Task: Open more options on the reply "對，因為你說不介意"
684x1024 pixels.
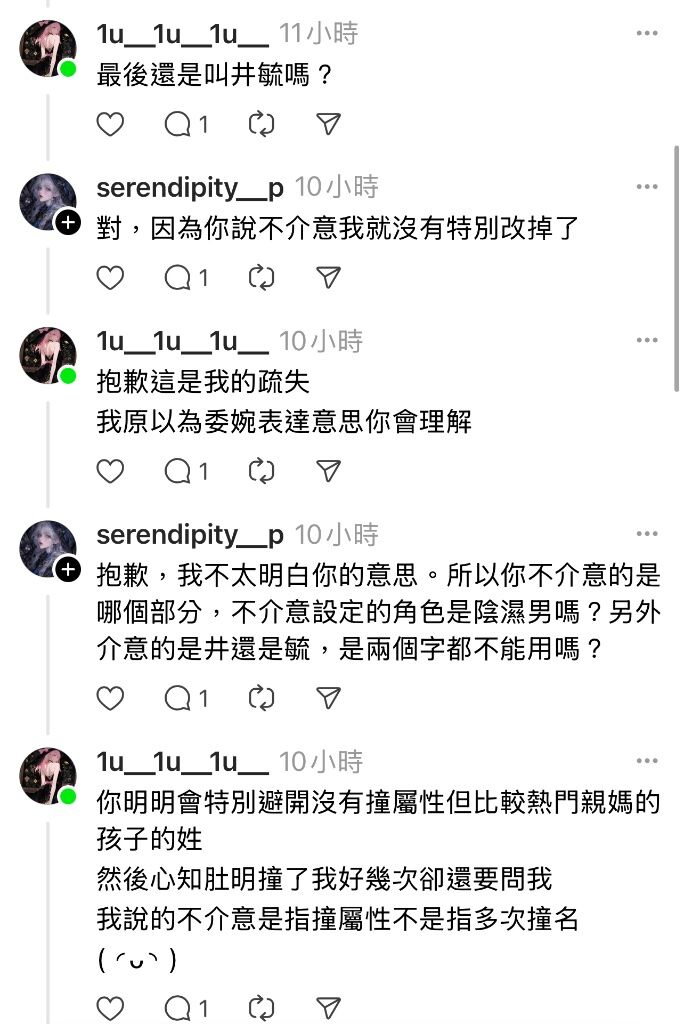Action: (647, 187)
